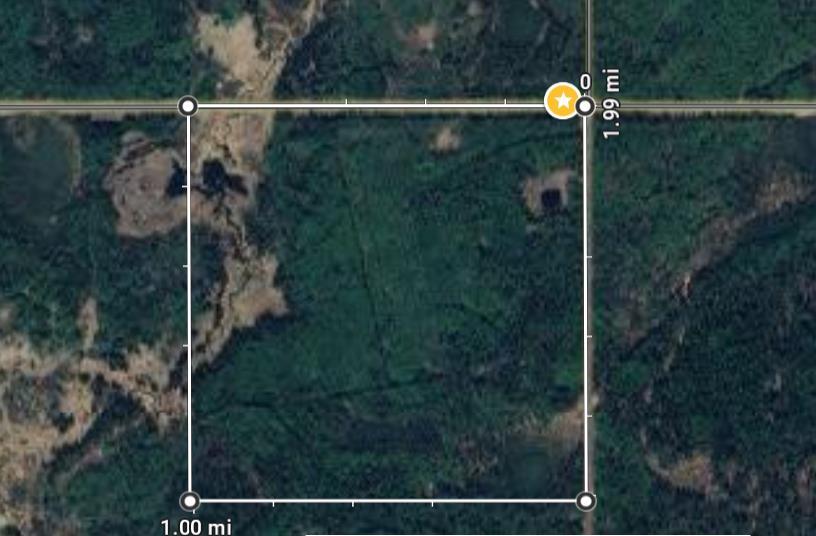The width and height of the screenshot is (816, 536).
Task: Tap the square's southeast corner vertex handle
Action: [586, 500]
